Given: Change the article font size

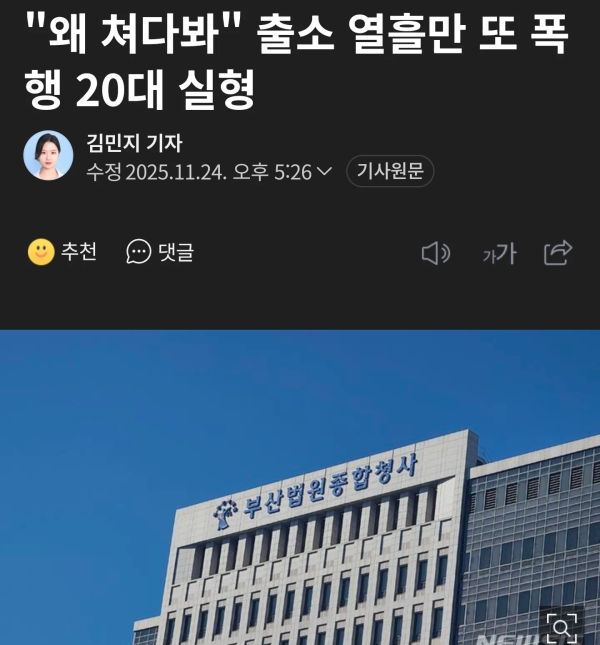Looking at the screenshot, I should pos(499,253).
